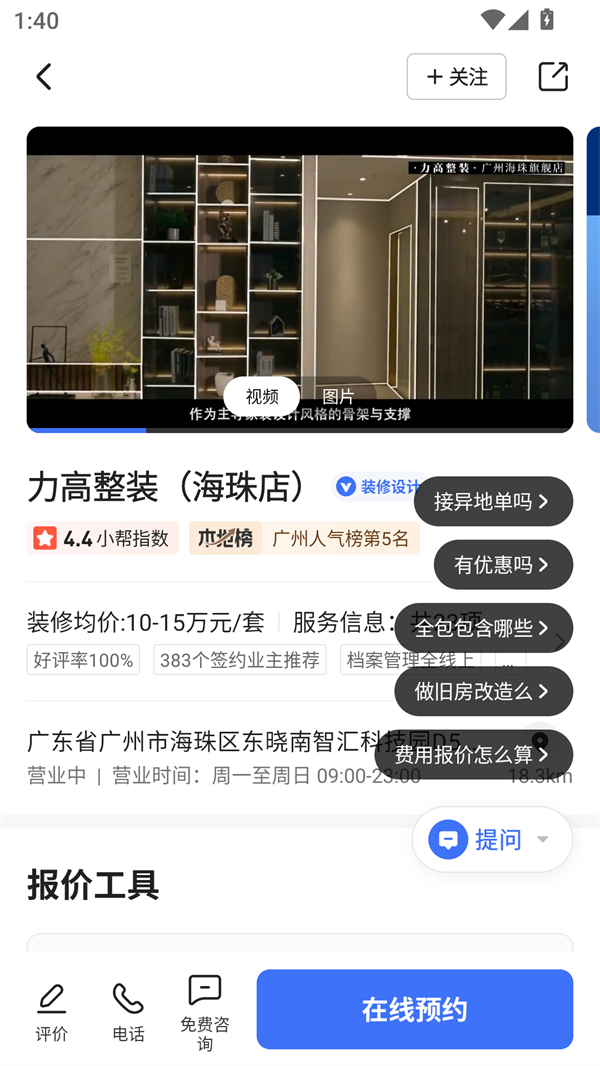
Task: Follow the shop with the 关注 button
Action: click(456, 77)
